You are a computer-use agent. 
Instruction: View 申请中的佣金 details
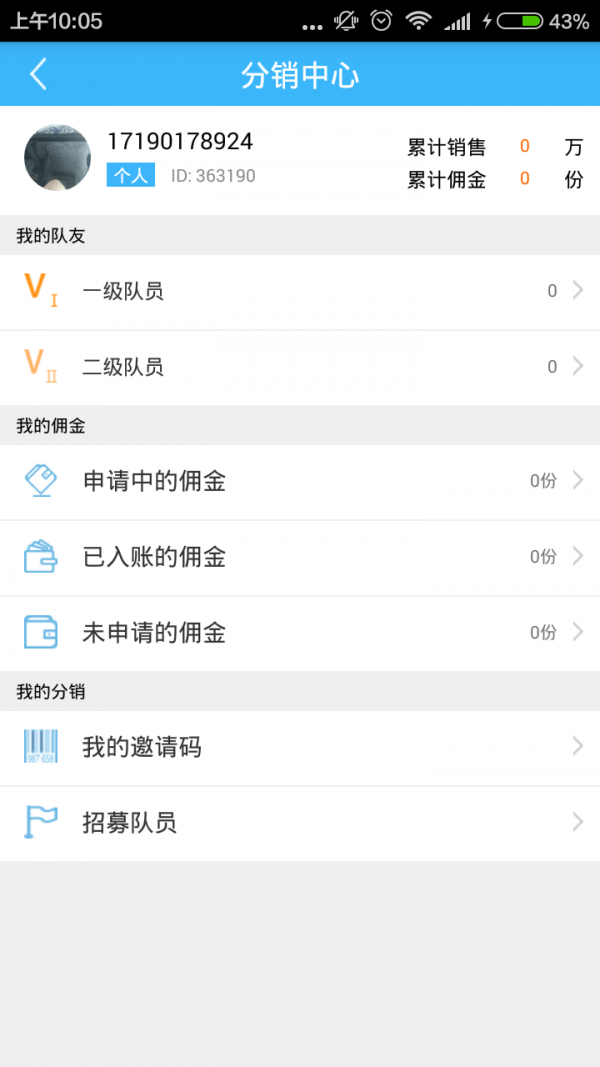[300, 482]
